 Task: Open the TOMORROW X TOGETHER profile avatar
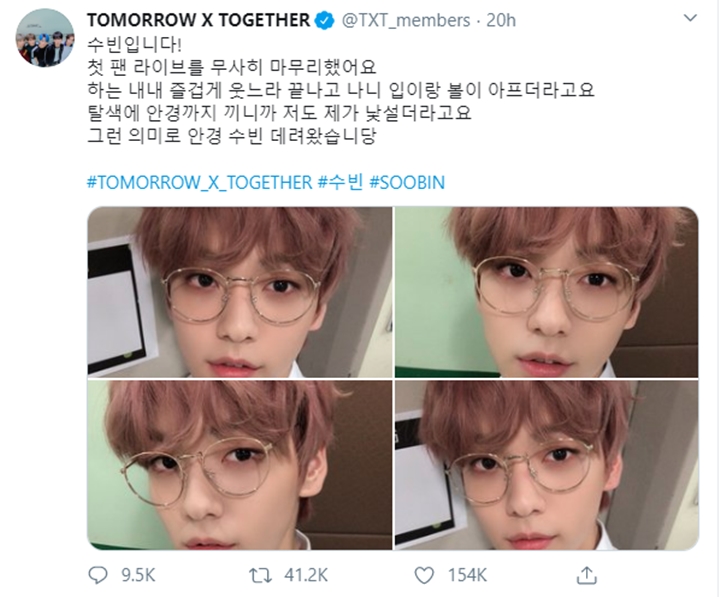point(41,42)
